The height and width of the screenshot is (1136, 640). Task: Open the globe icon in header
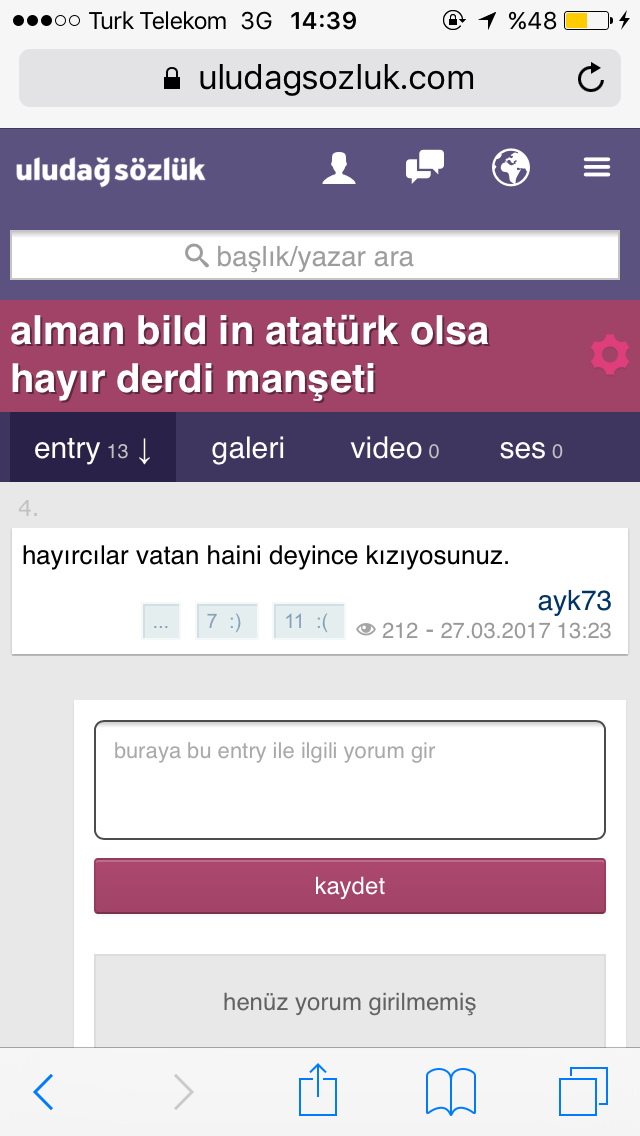pyautogui.click(x=510, y=167)
